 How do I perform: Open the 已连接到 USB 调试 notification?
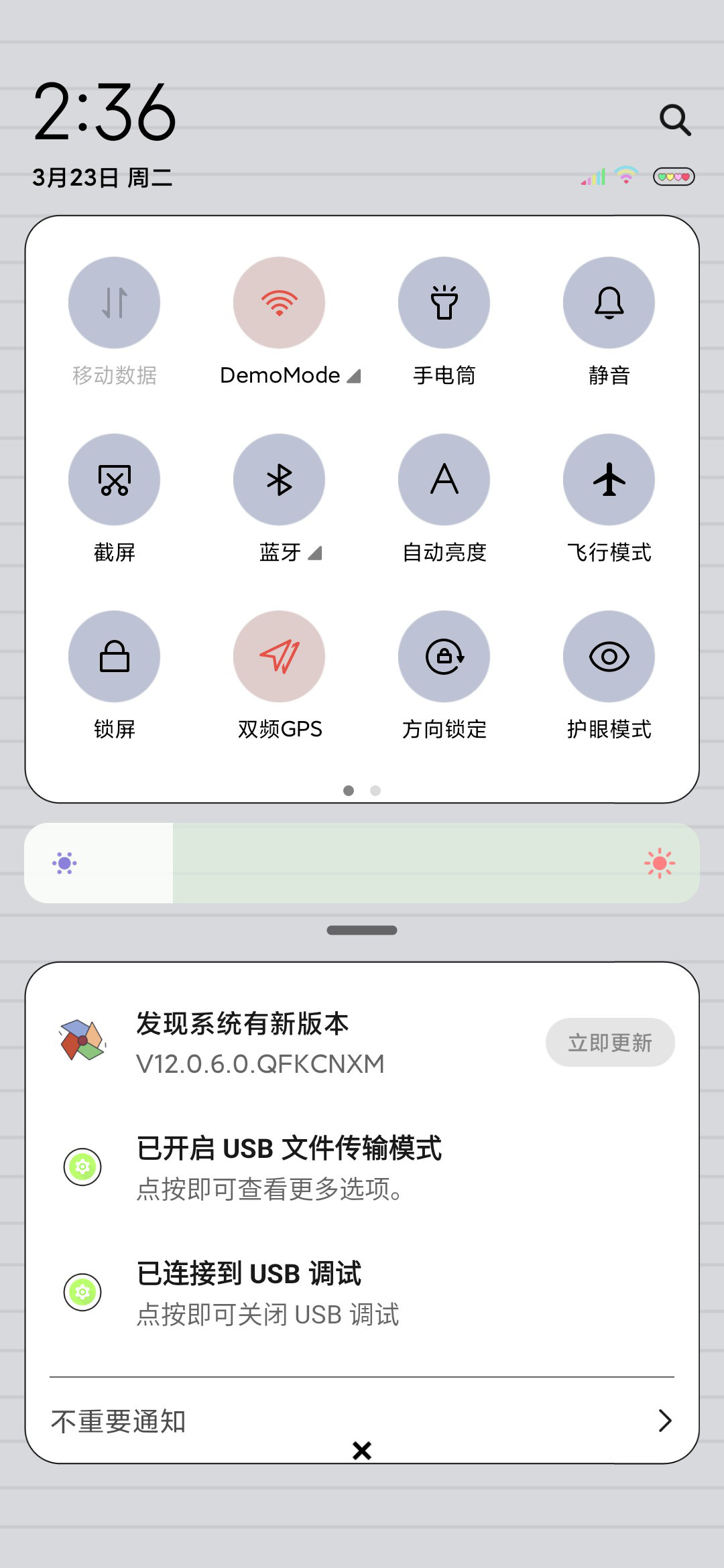[362, 1293]
